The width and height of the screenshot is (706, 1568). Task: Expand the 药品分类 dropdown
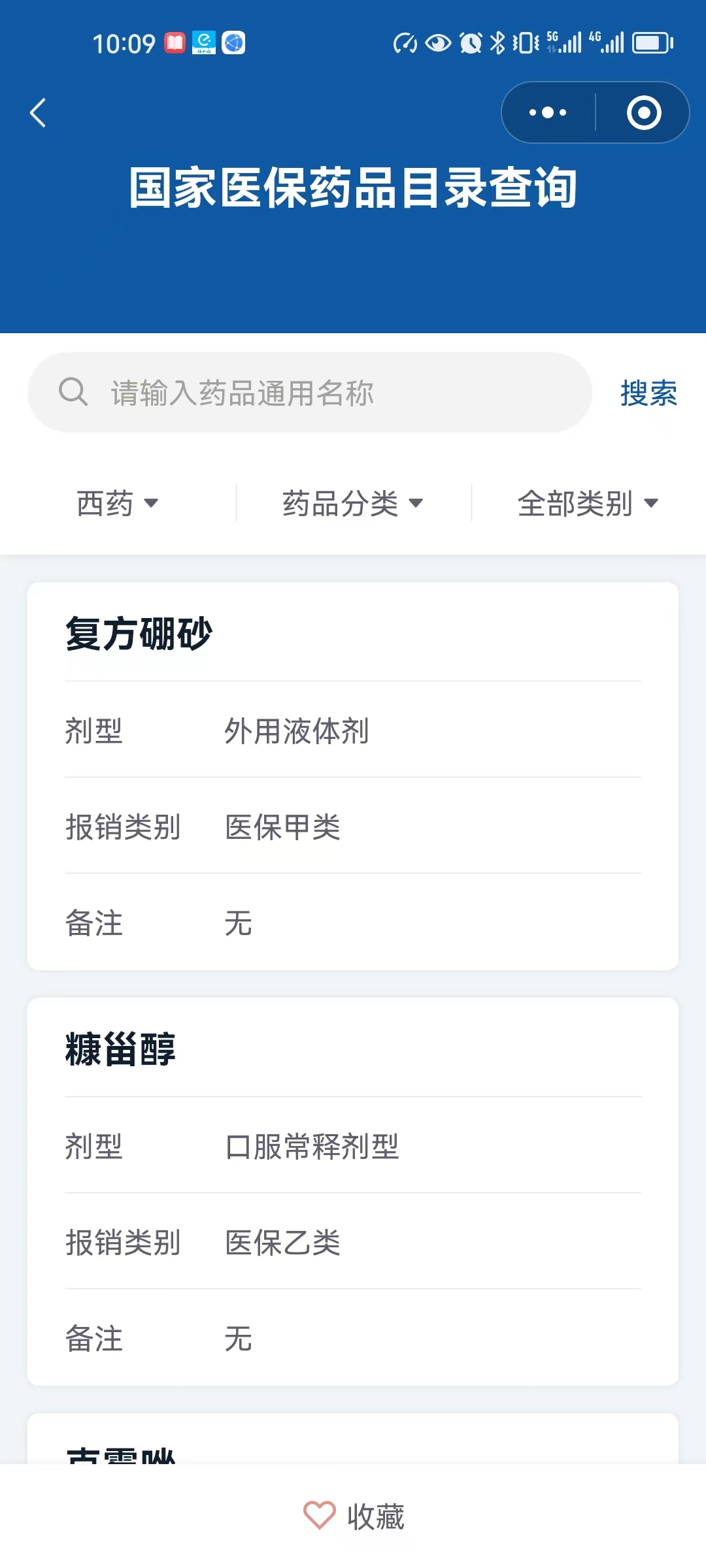(353, 503)
